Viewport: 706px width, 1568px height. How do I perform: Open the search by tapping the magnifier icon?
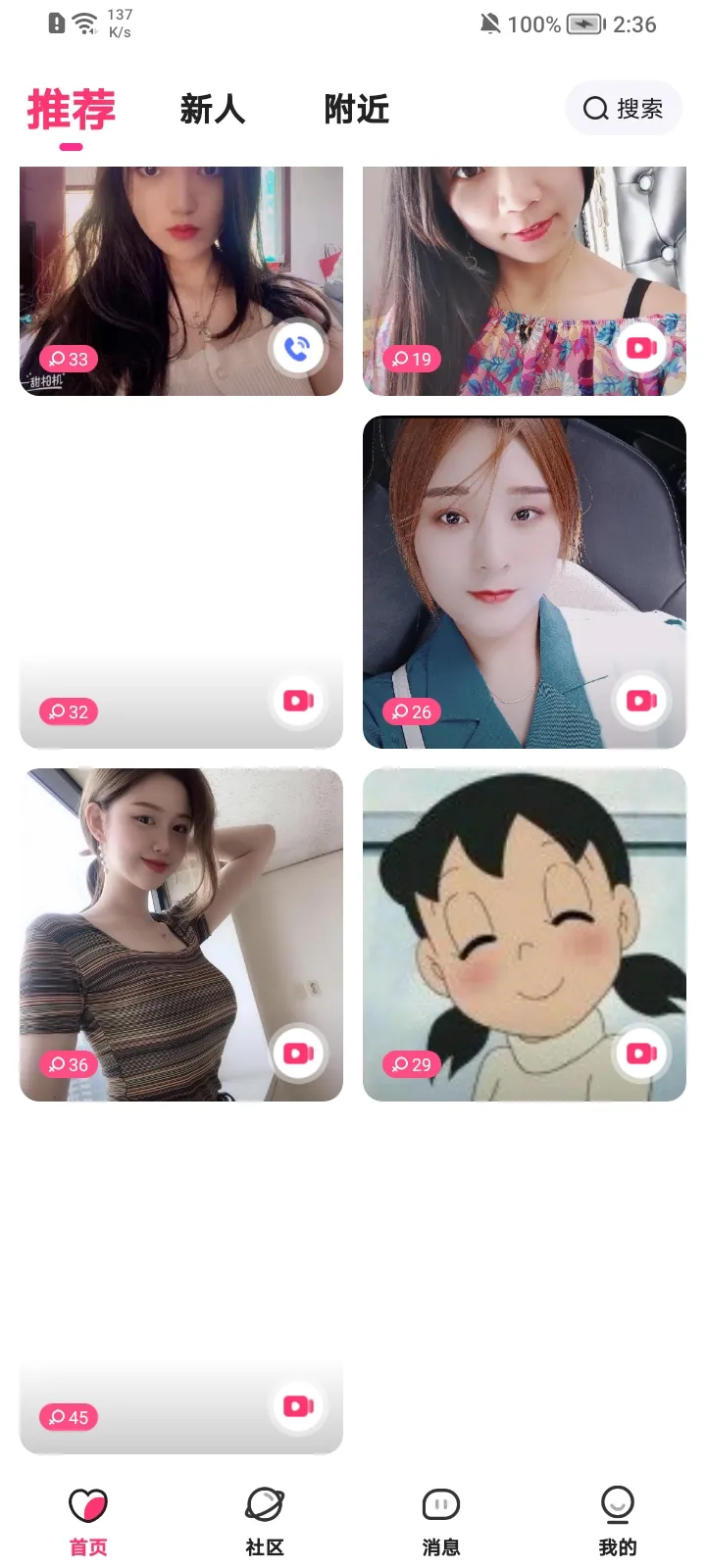(594, 109)
